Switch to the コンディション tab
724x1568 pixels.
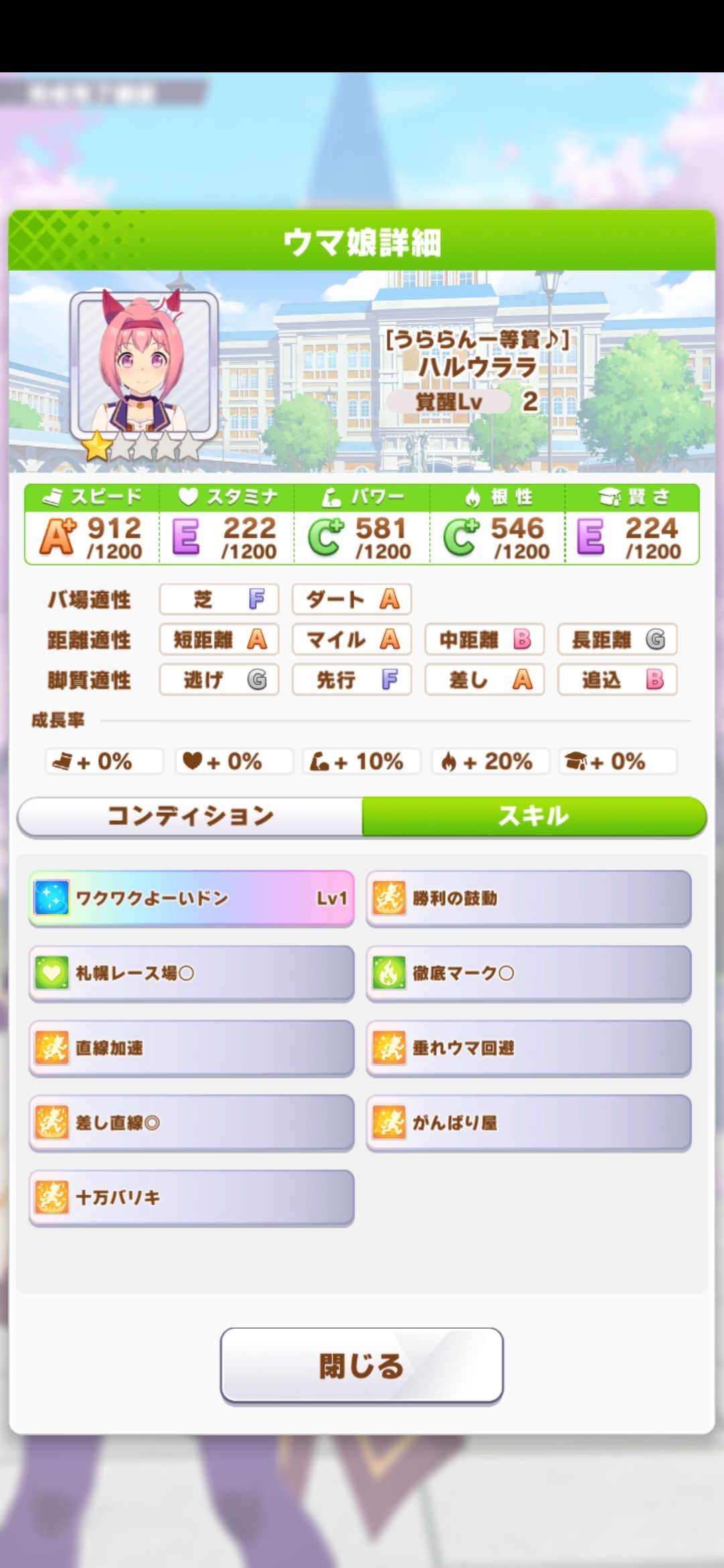[190, 816]
